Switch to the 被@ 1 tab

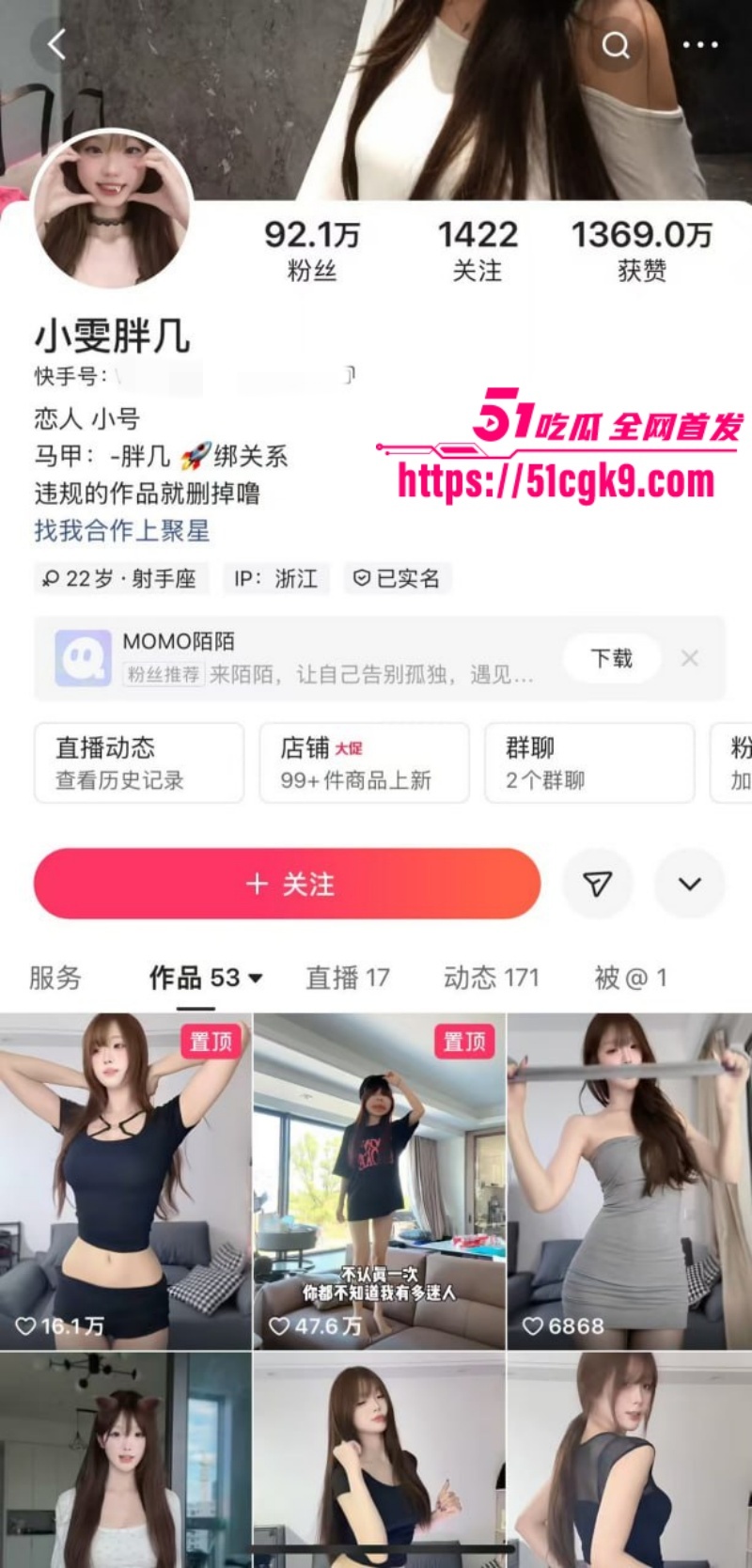pos(630,978)
